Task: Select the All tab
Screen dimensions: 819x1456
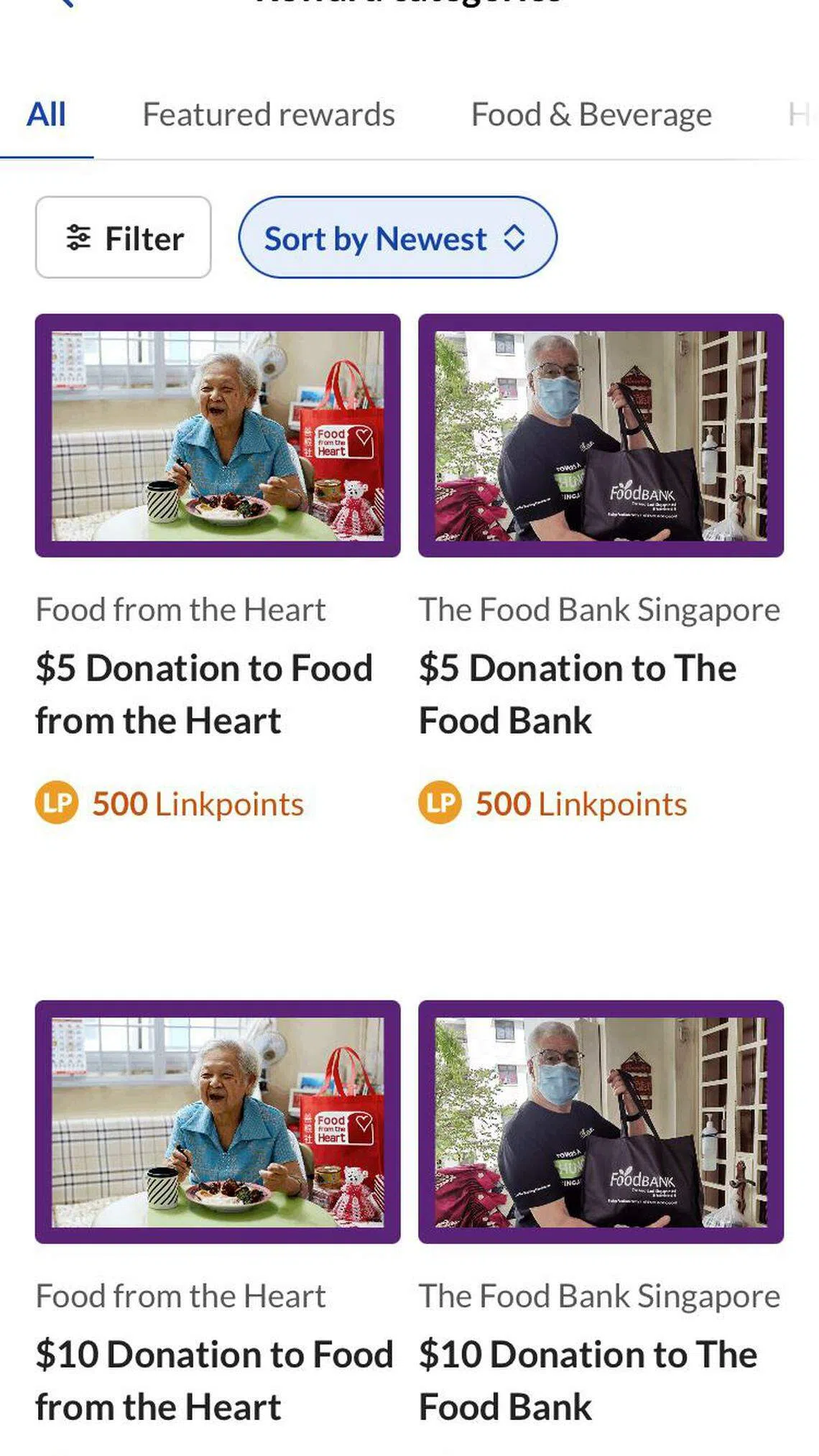Action: point(46,115)
